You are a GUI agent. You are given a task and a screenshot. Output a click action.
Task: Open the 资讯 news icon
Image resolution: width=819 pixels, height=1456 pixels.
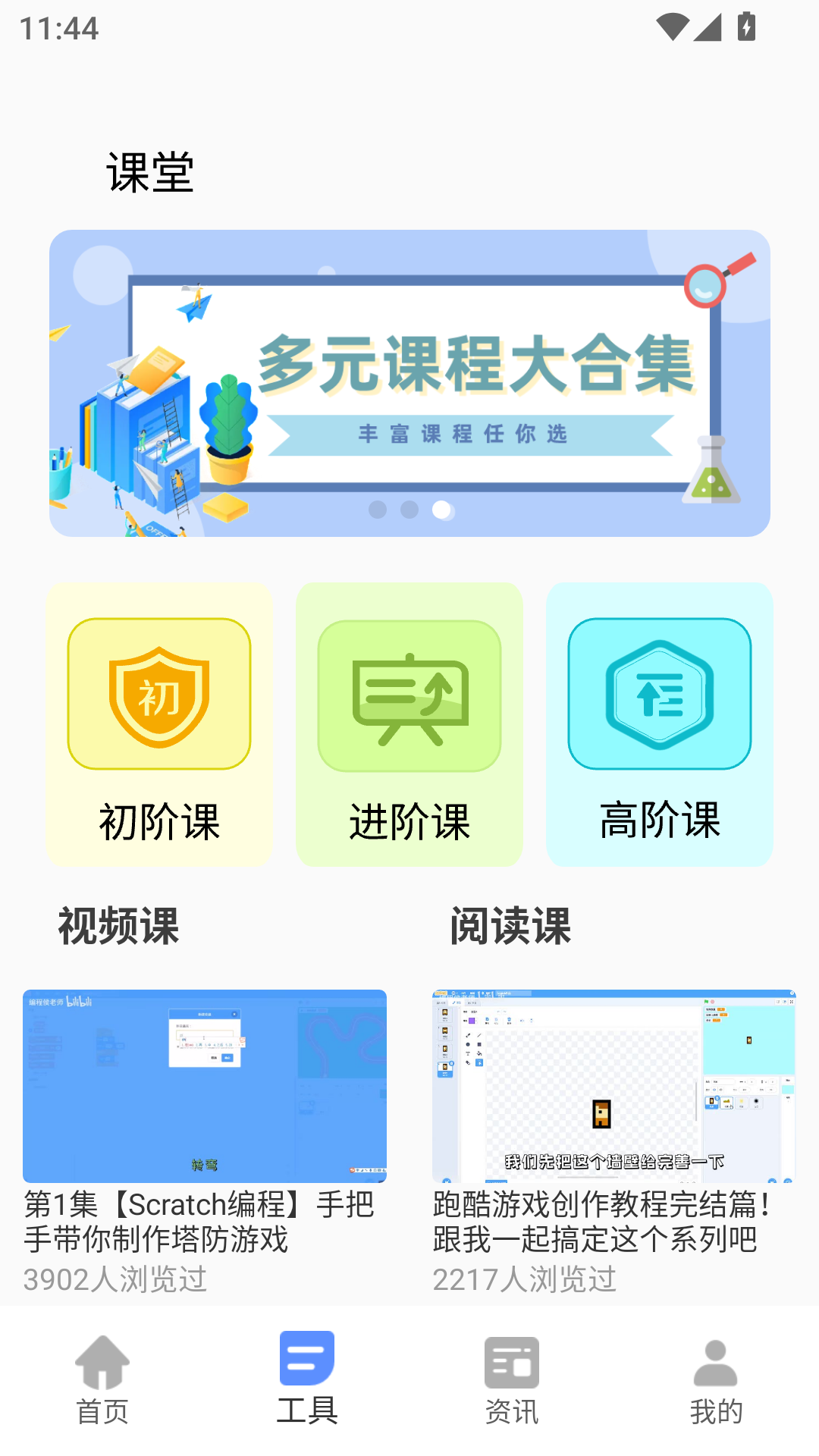coord(512,1363)
